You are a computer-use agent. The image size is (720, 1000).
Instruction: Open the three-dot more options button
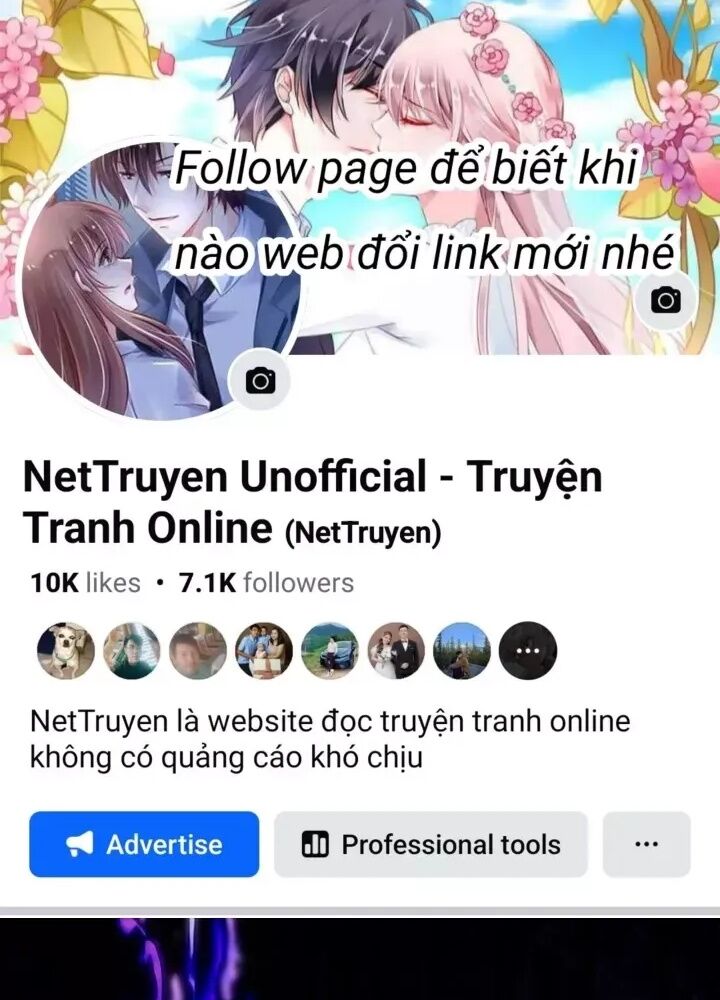coord(647,844)
